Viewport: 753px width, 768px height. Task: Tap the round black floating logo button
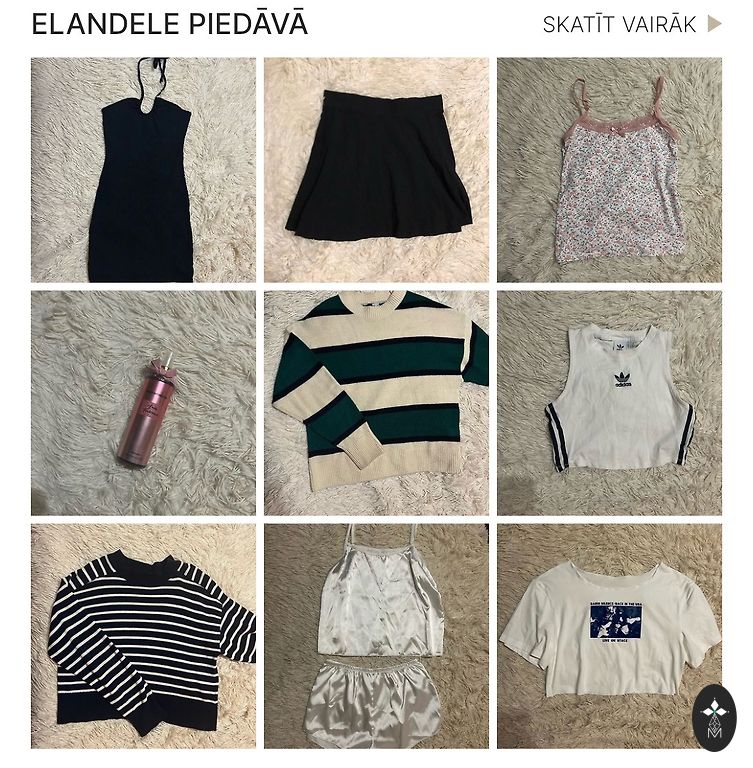click(714, 716)
